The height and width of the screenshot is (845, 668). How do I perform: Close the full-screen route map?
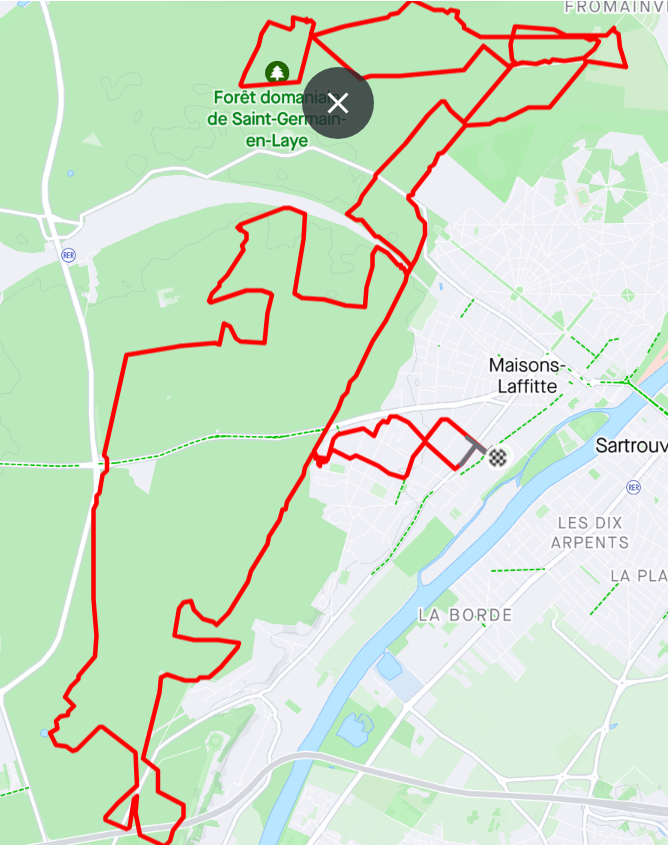tap(338, 103)
